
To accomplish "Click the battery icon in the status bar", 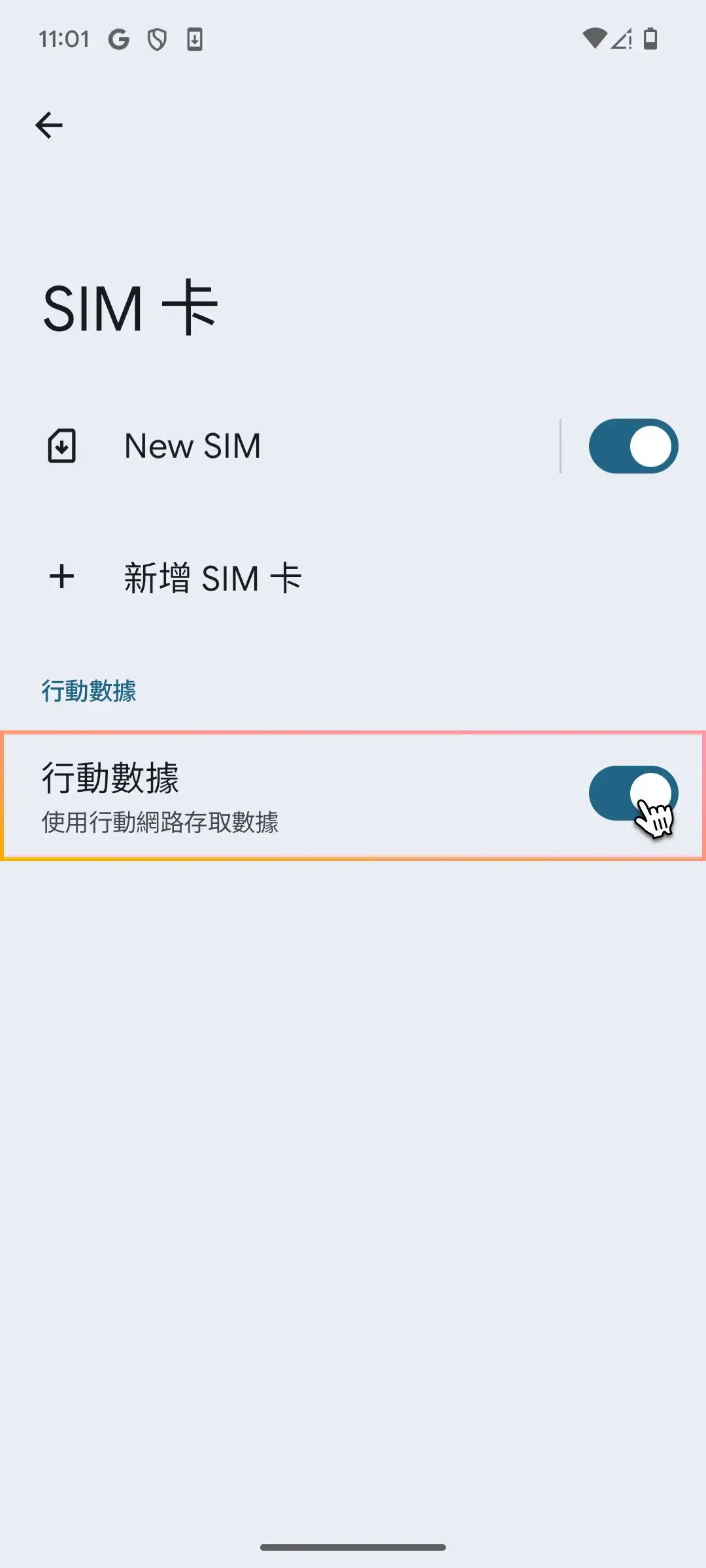I will point(650,39).
